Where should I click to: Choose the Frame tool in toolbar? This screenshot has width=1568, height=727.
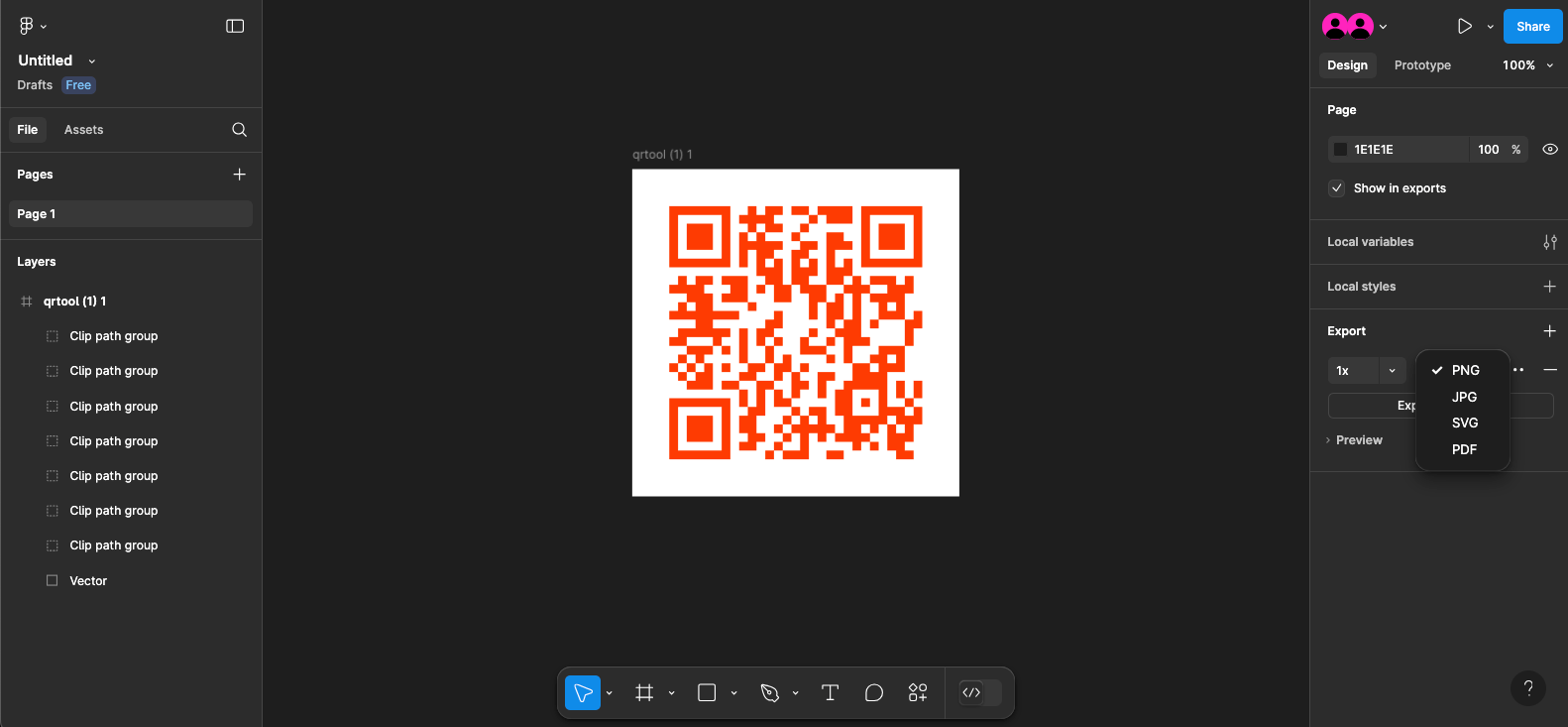pyautogui.click(x=644, y=692)
